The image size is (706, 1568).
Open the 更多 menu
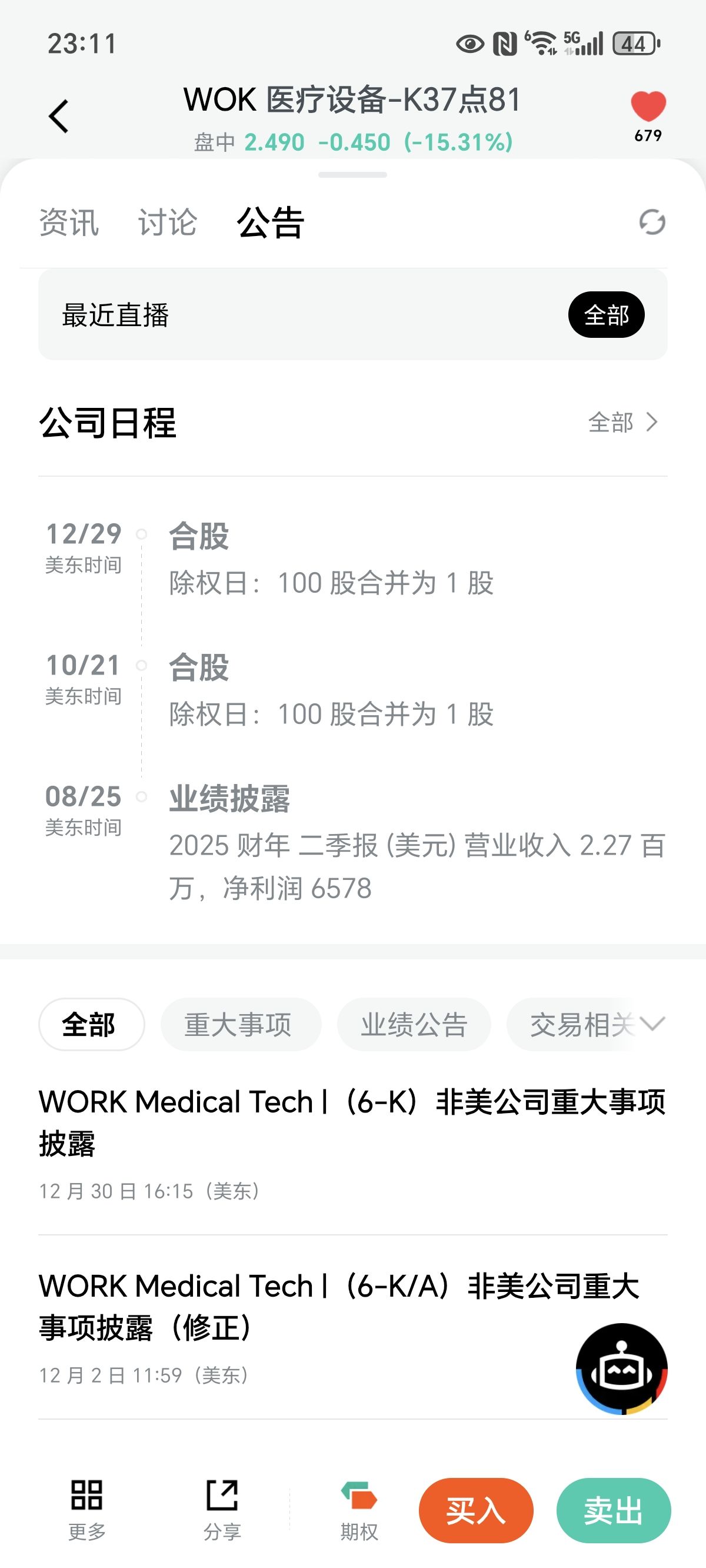[x=87, y=1510]
